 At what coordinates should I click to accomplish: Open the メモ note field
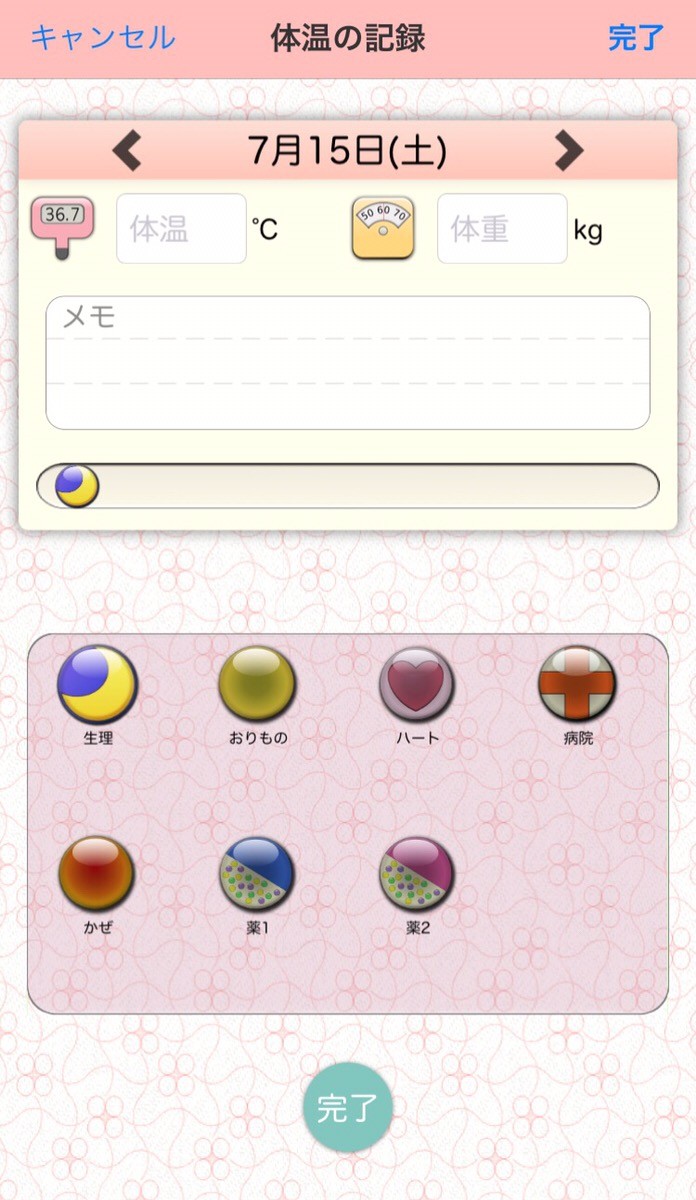pyautogui.click(x=348, y=363)
